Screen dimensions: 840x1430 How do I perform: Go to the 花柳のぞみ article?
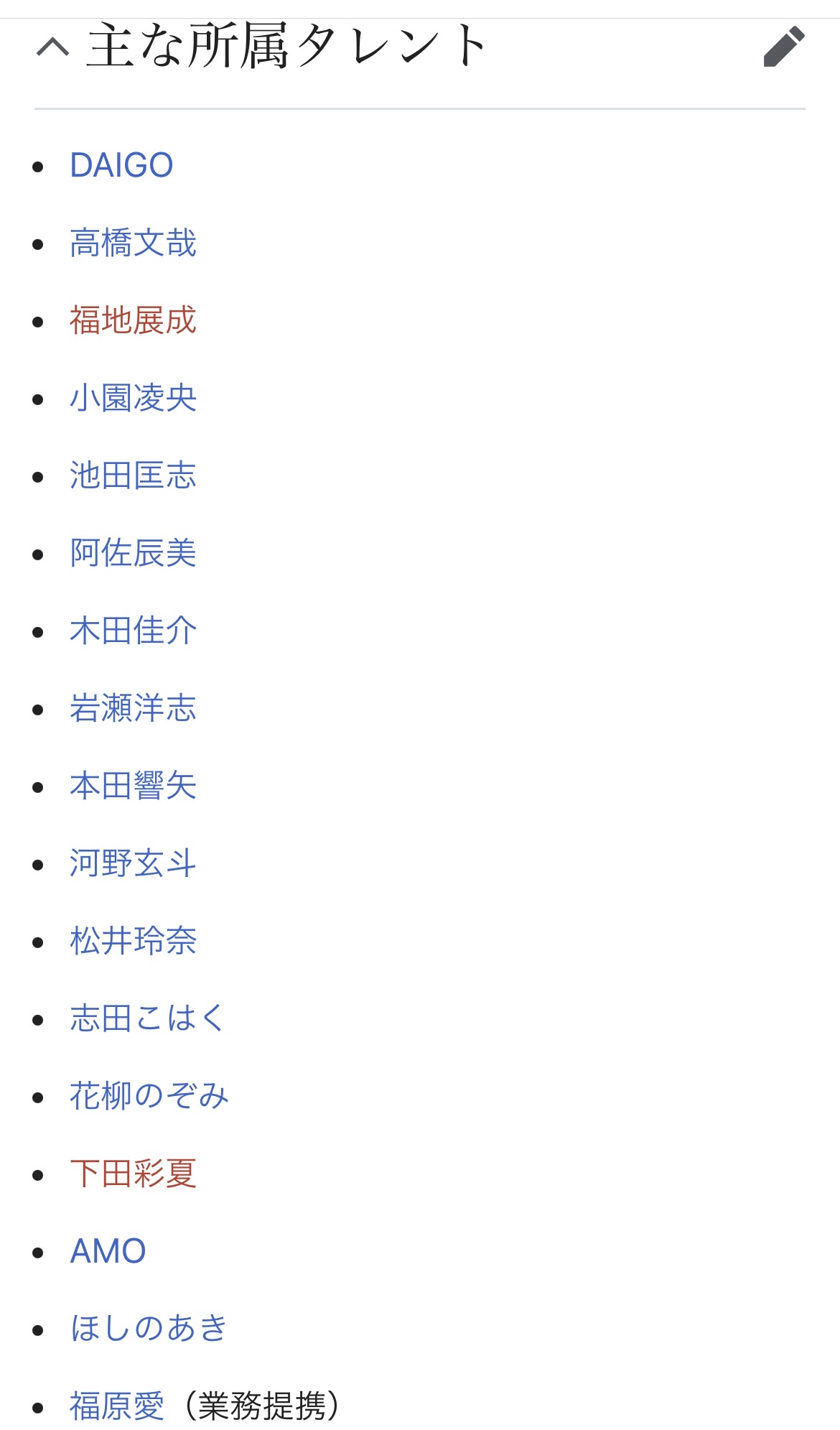pyautogui.click(x=149, y=1096)
